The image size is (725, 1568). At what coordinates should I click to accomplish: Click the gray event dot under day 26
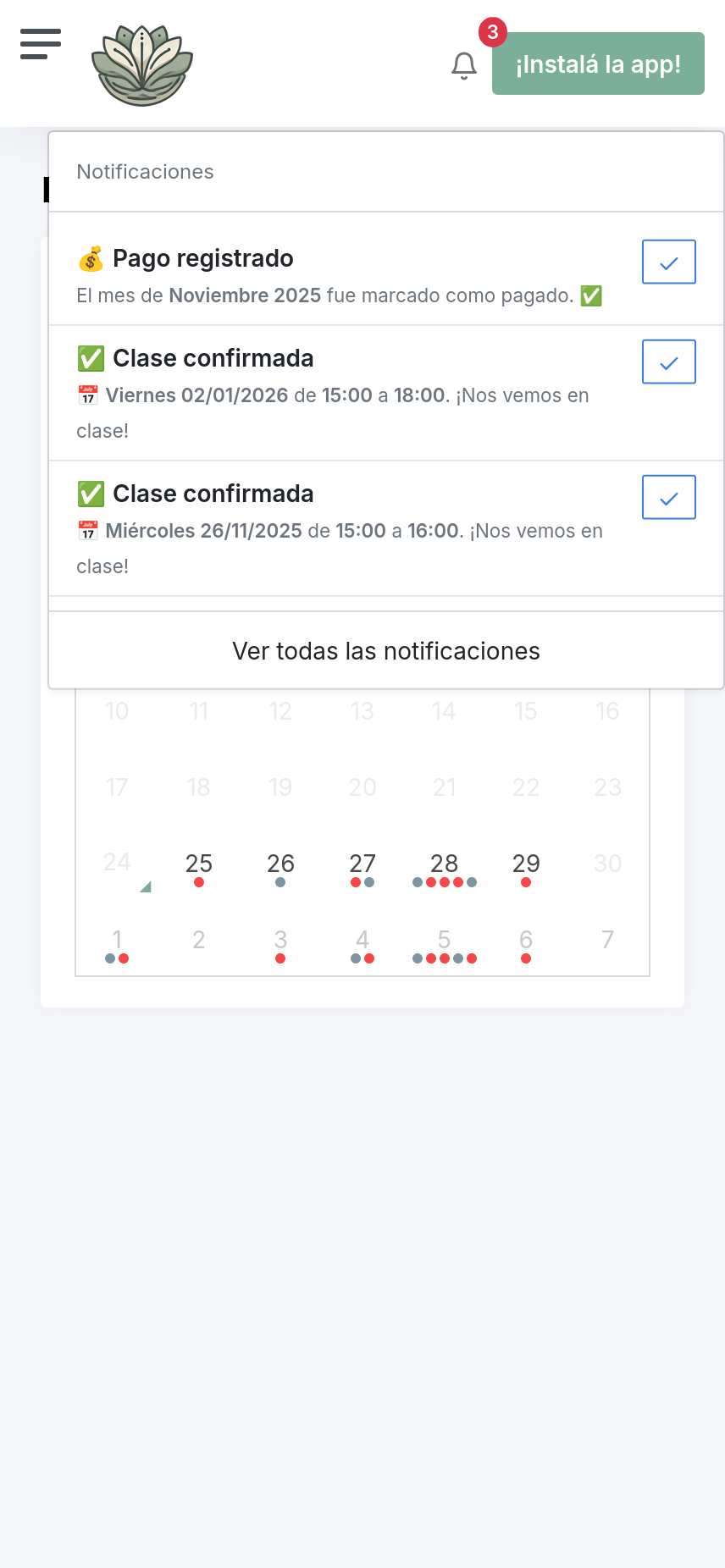pyautogui.click(x=280, y=883)
